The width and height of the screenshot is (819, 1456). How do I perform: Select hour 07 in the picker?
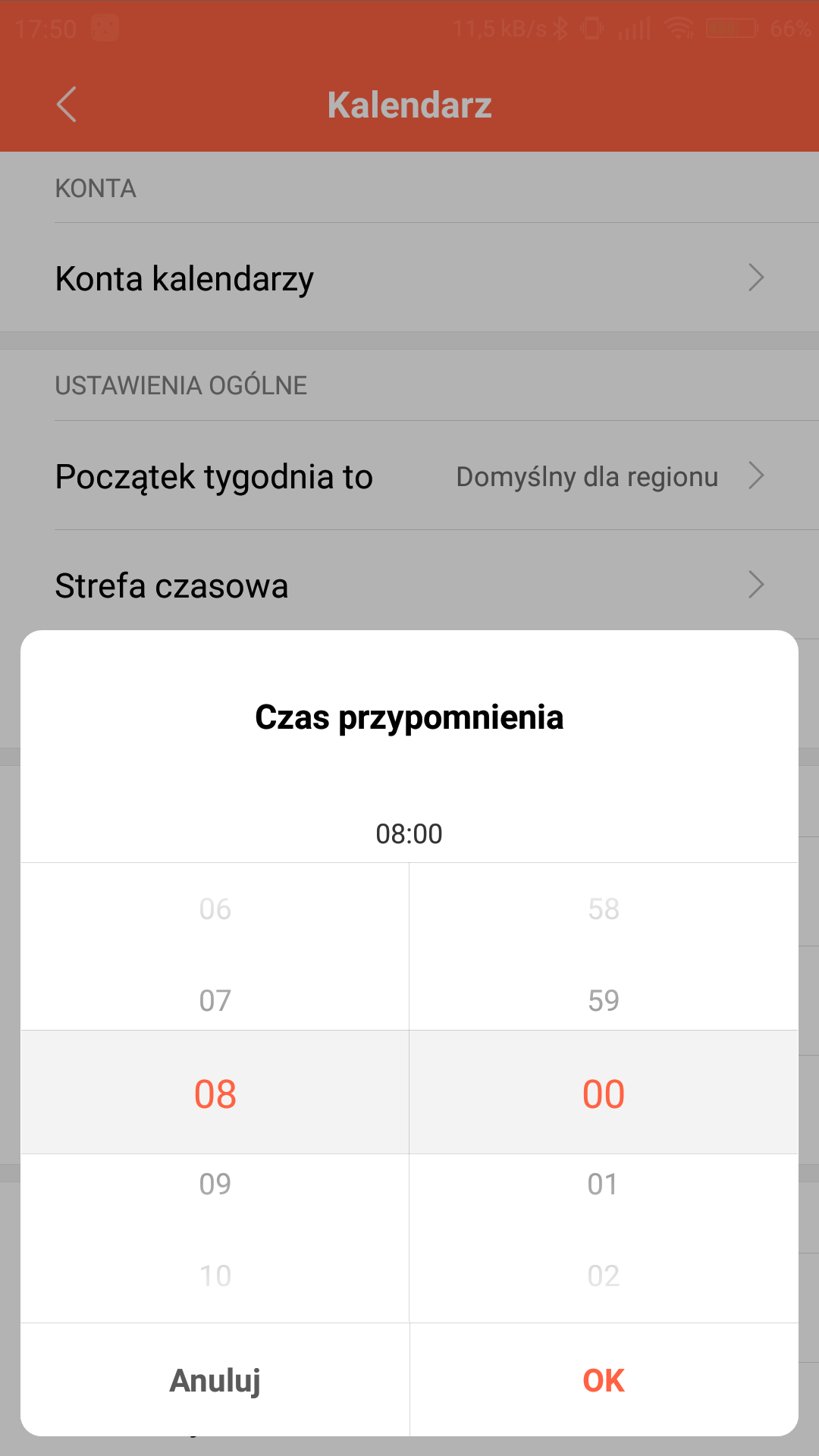215,1000
